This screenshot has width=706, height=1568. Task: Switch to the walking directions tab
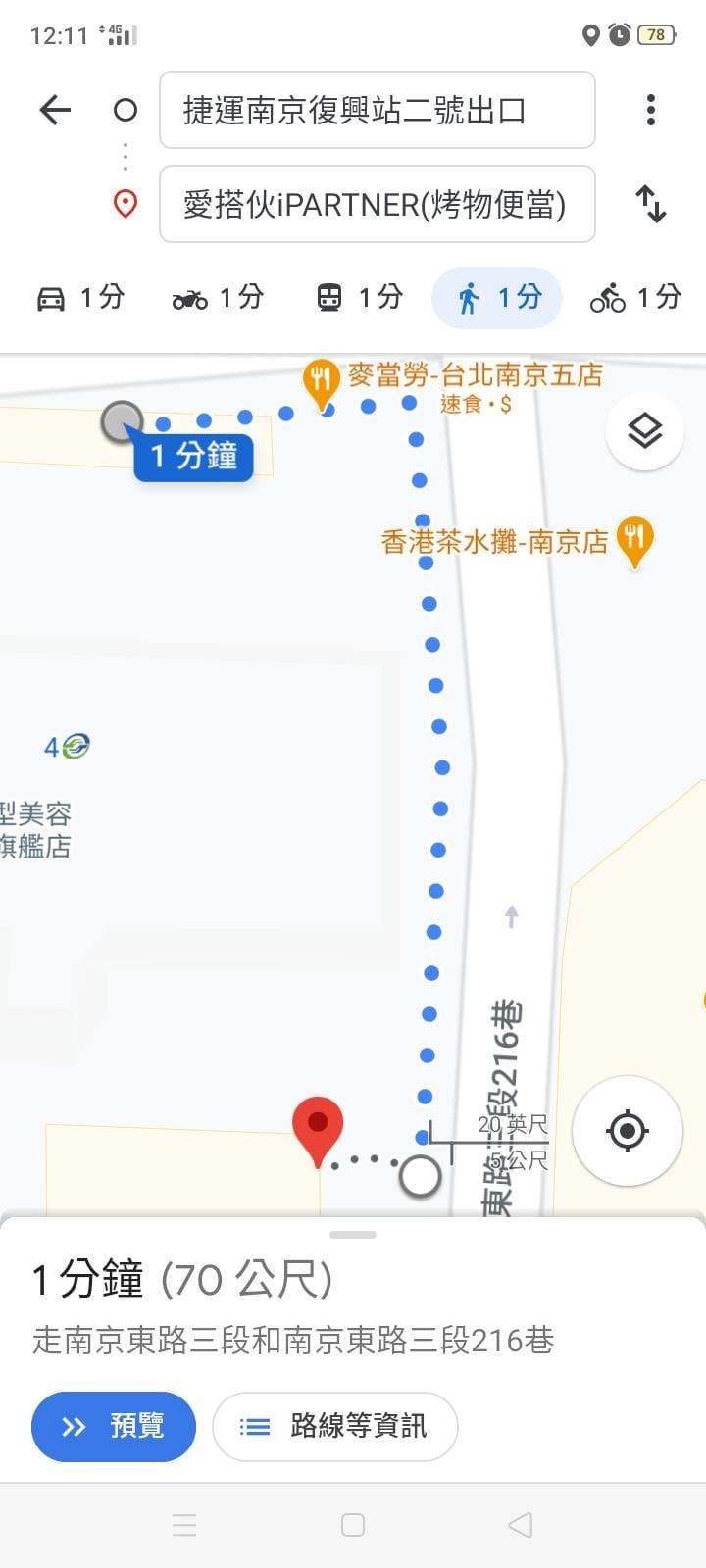tap(496, 297)
